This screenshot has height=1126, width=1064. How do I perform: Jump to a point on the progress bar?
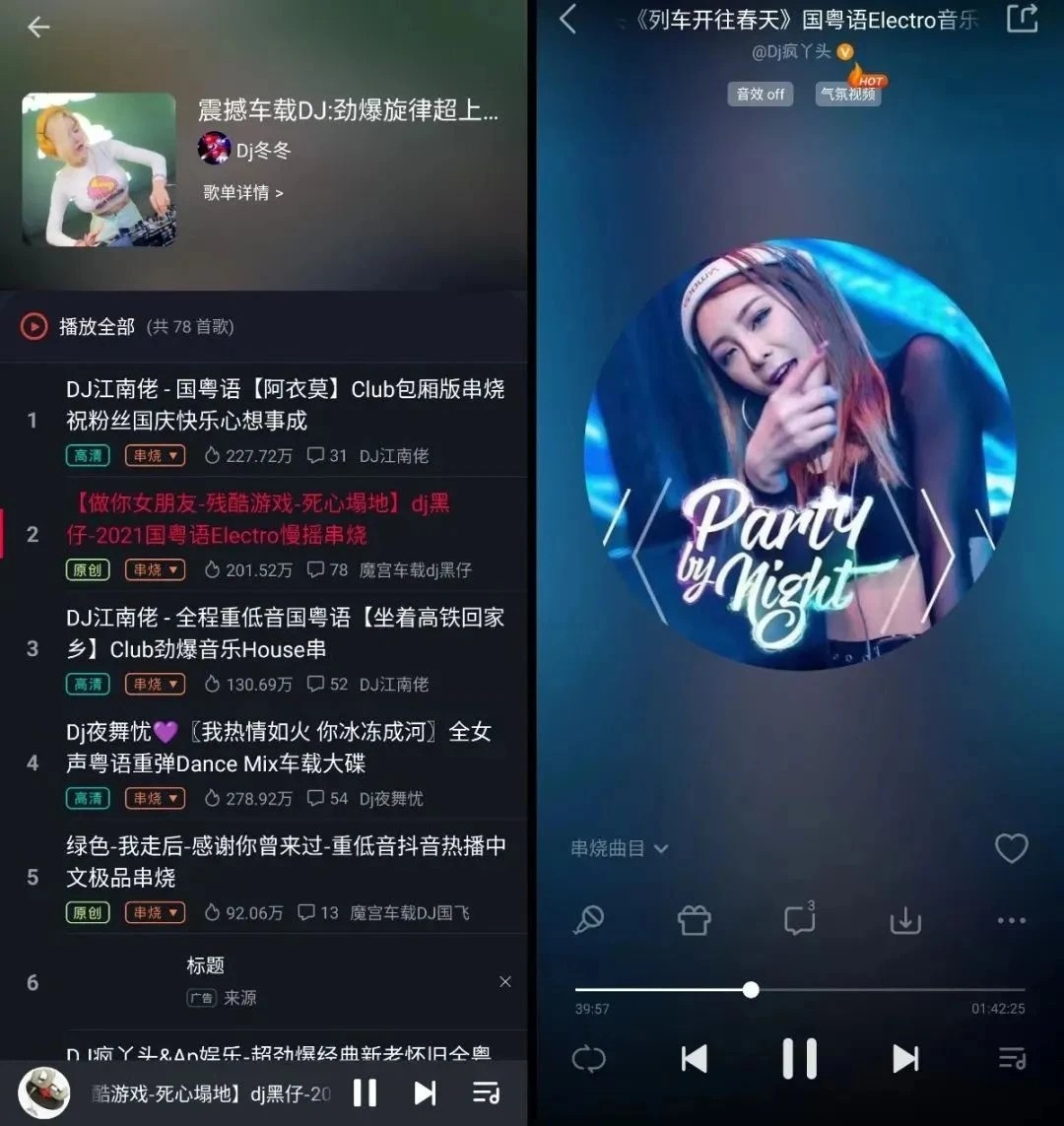point(887,989)
